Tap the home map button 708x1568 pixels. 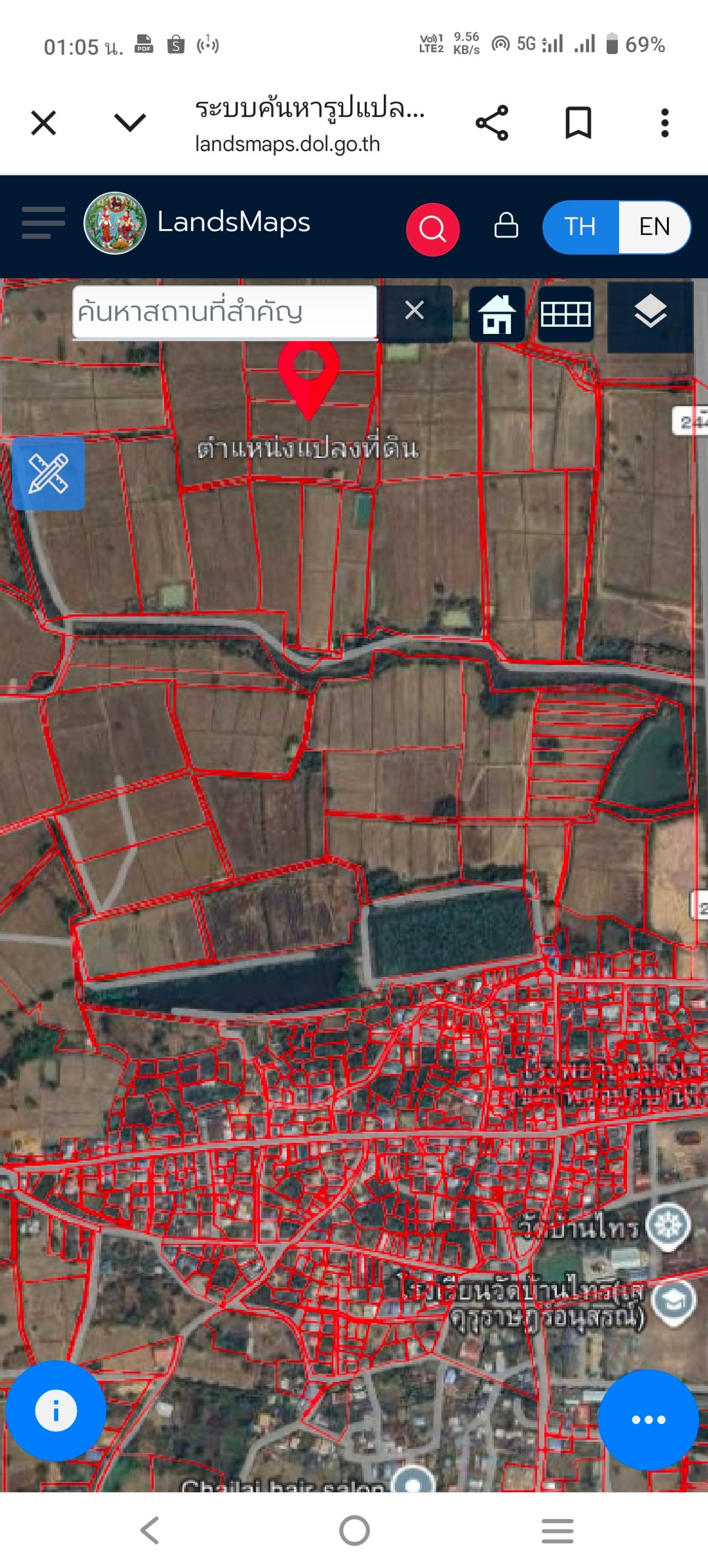(497, 314)
